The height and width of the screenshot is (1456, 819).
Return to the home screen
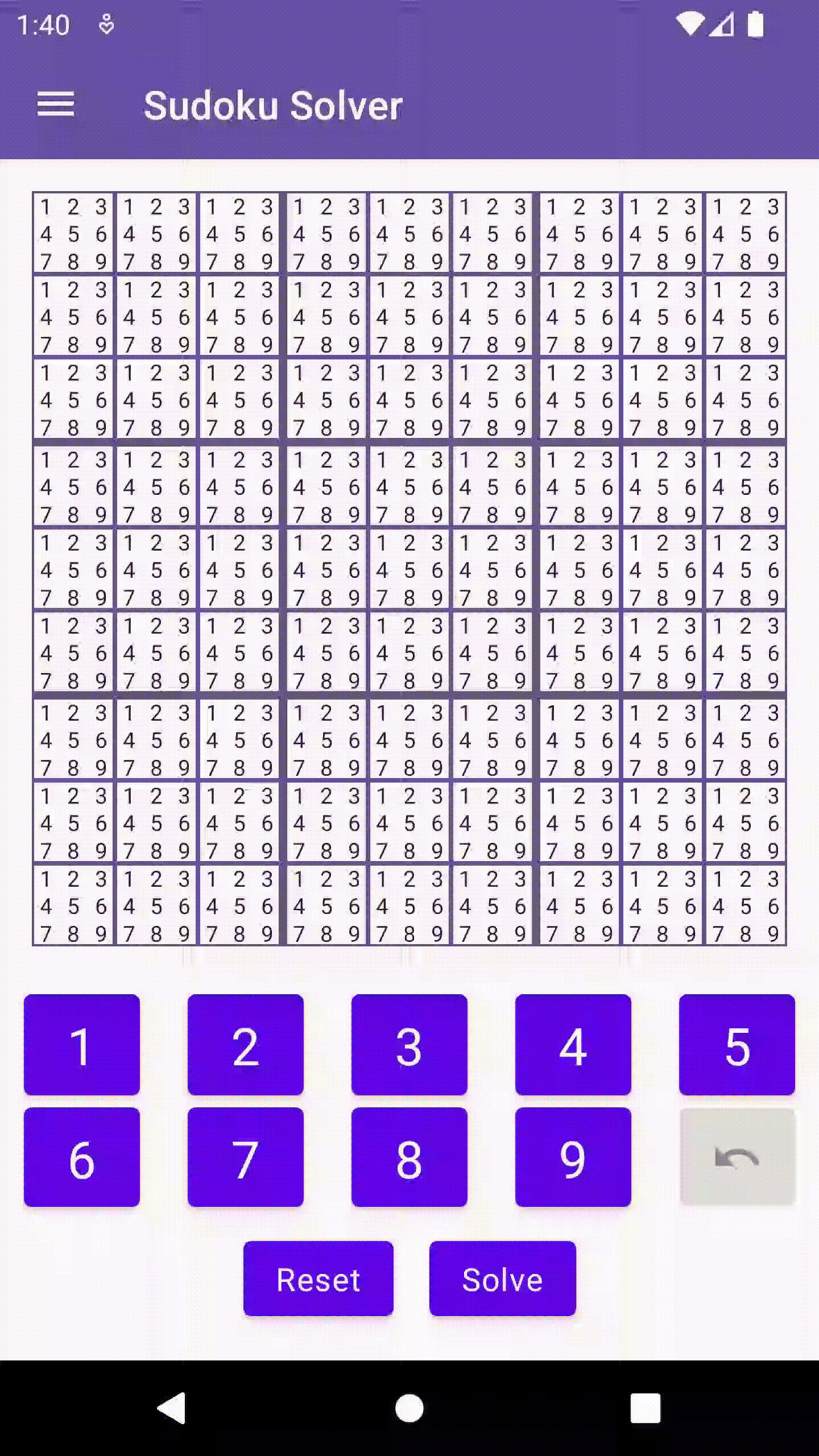[409, 1408]
